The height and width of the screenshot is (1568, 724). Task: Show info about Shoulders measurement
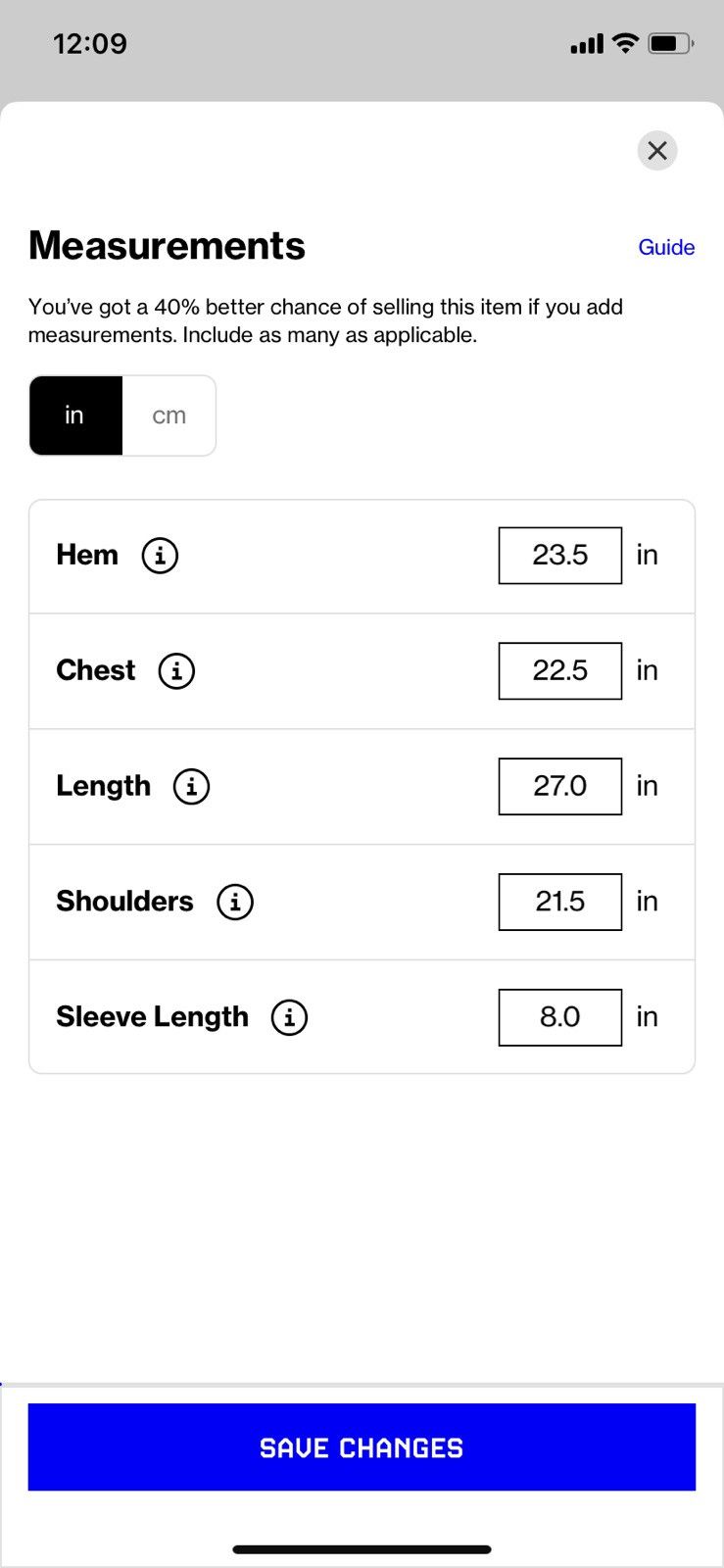[235, 902]
